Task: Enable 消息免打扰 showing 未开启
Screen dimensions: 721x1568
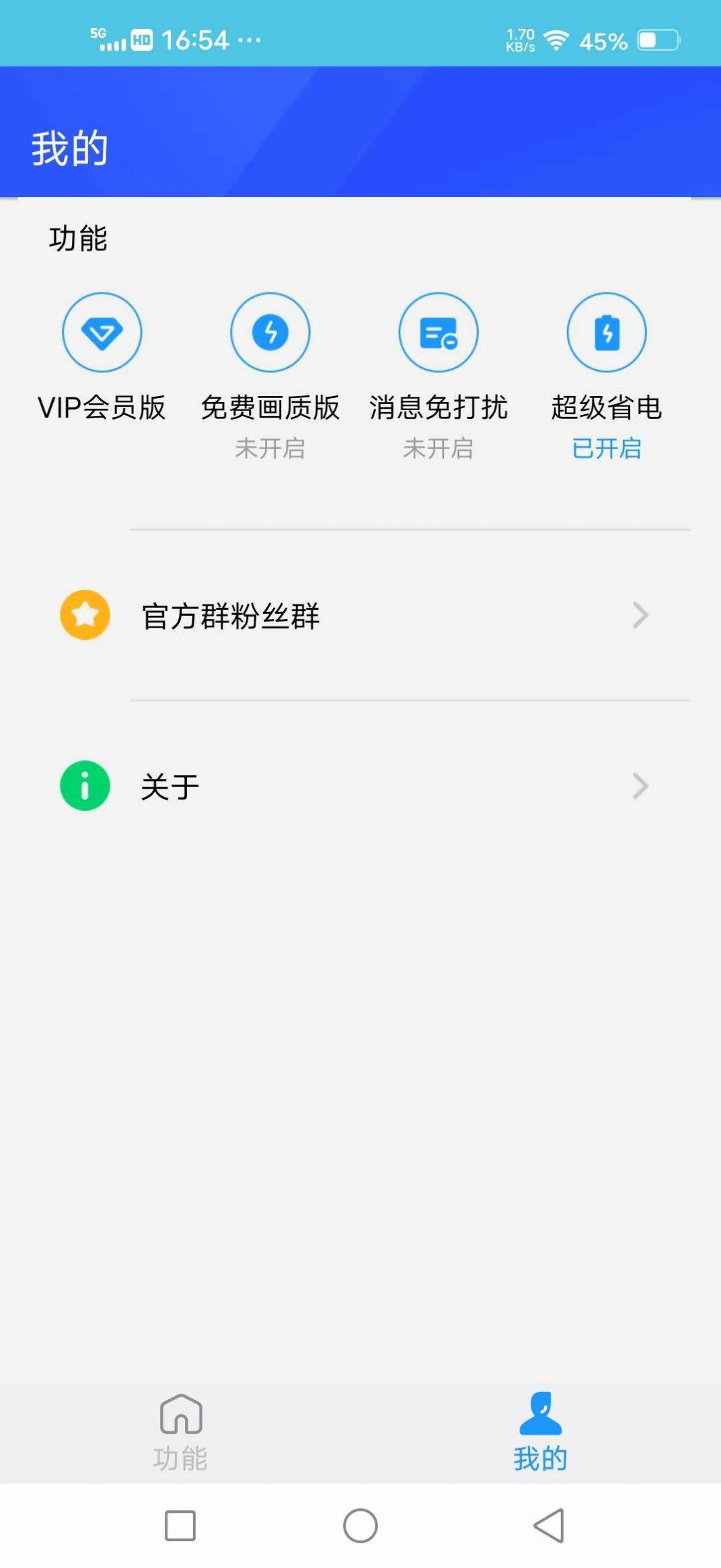Action: click(439, 448)
